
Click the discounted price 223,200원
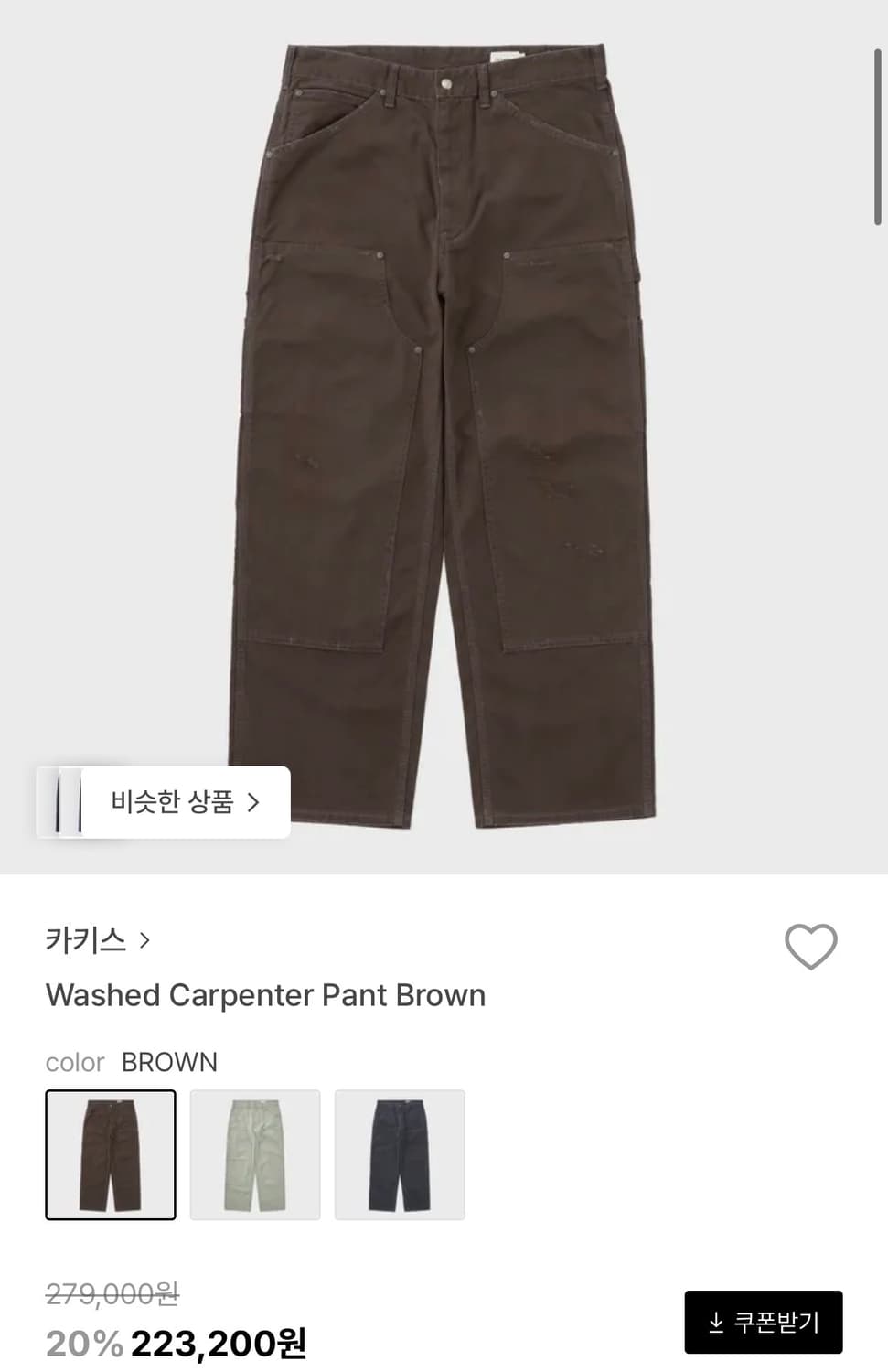[219, 1345]
